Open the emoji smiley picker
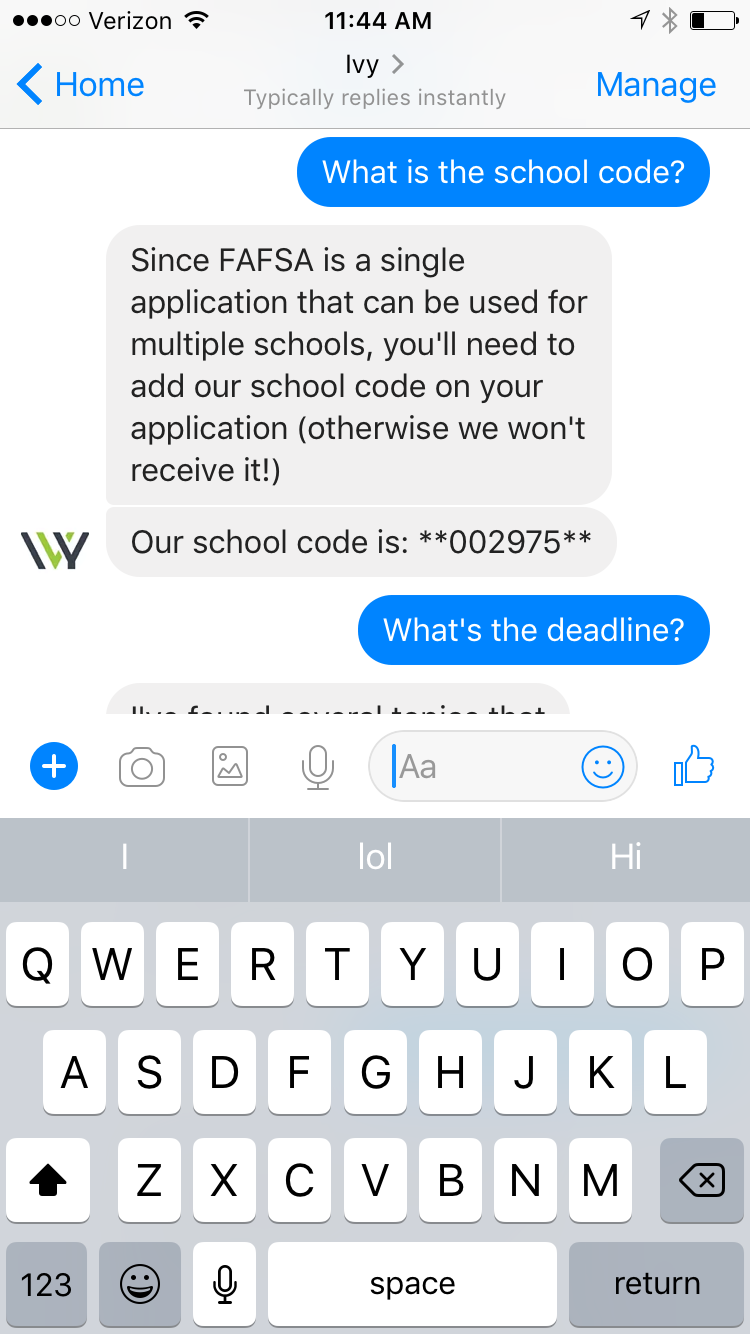This screenshot has width=750, height=1334. [x=603, y=767]
